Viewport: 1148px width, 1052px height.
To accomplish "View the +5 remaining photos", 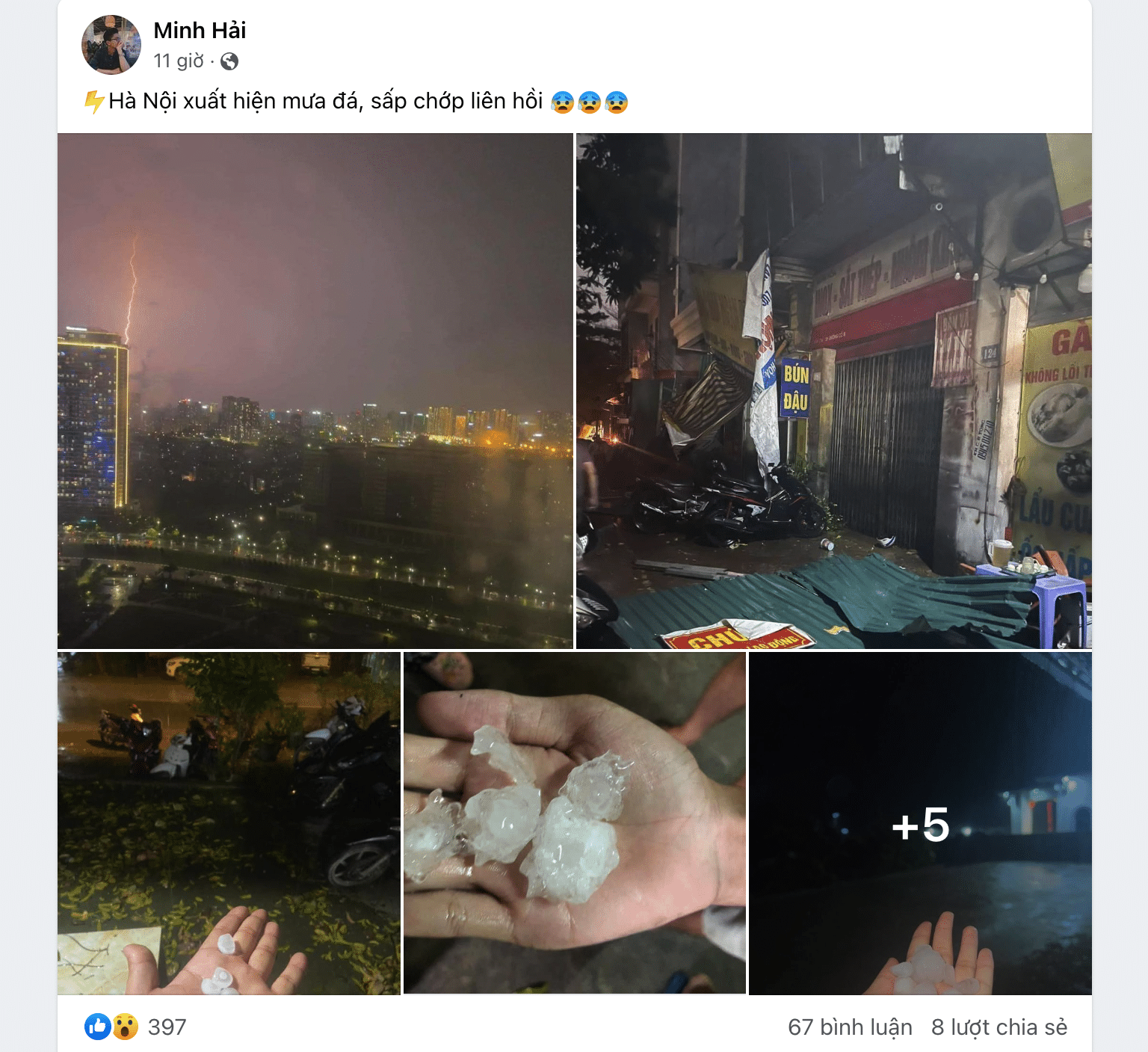I will [x=920, y=822].
